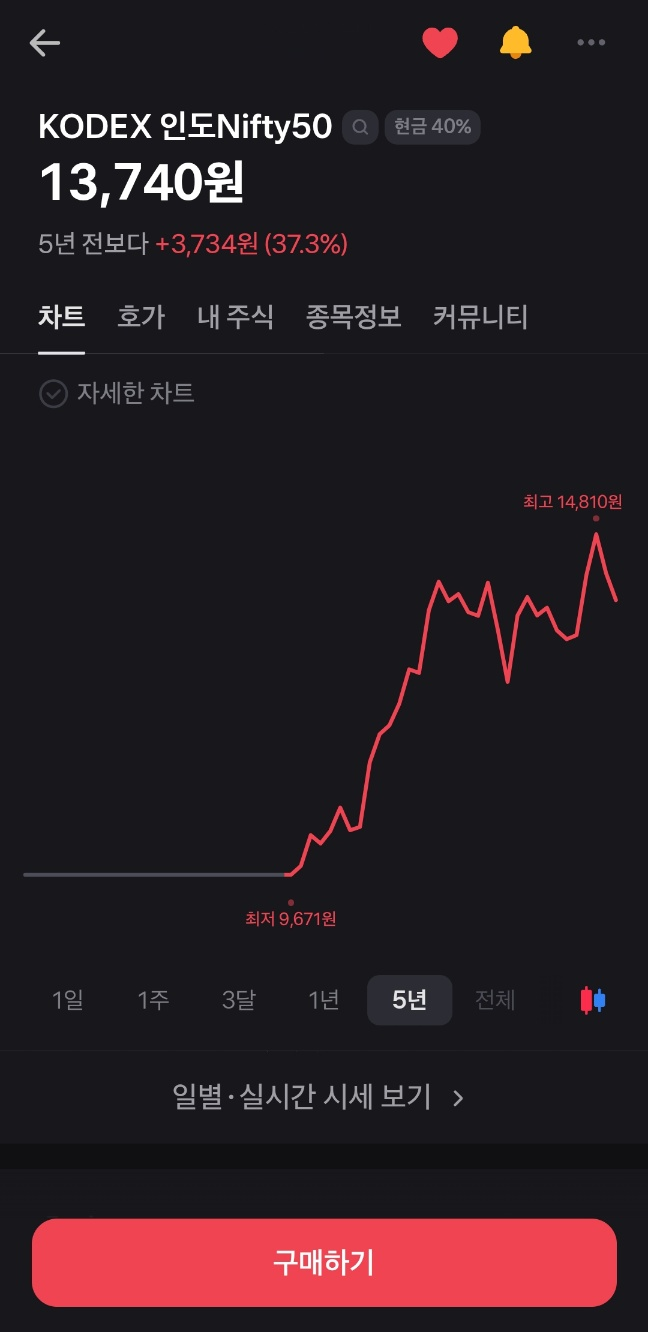Open the 내 주식 tab
The width and height of the screenshot is (648, 1332).
pyautogui.click(x=235, y=317)
